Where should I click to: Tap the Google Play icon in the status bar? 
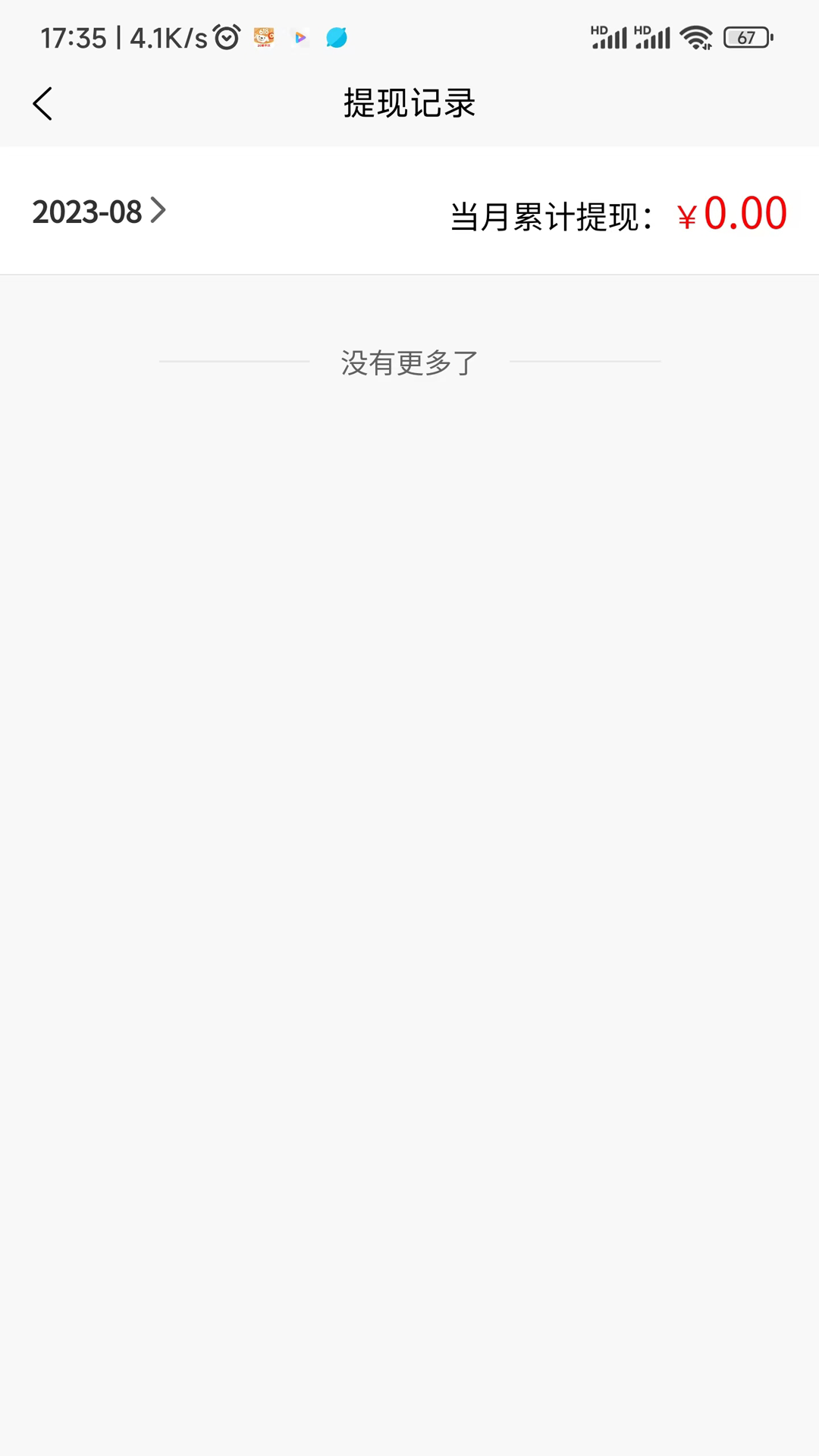pos(300,36)
